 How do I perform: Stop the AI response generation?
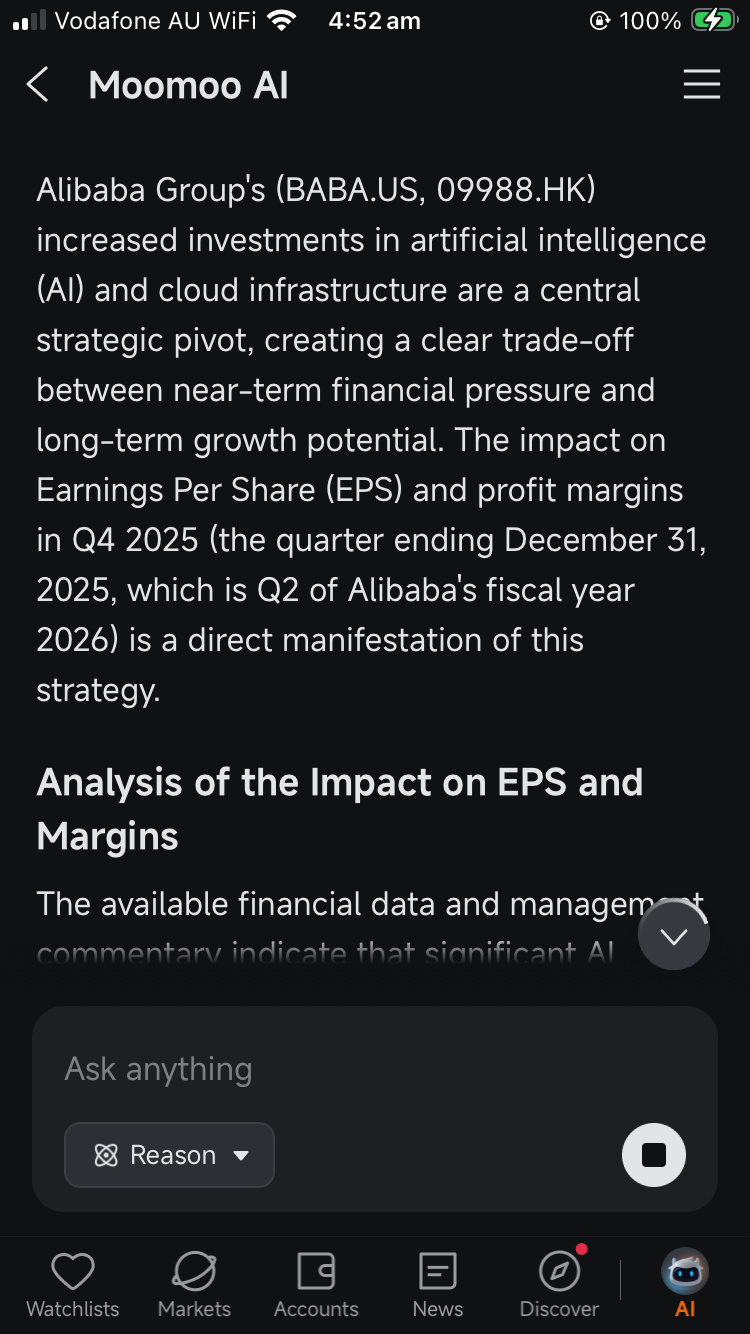(654, 1155)
